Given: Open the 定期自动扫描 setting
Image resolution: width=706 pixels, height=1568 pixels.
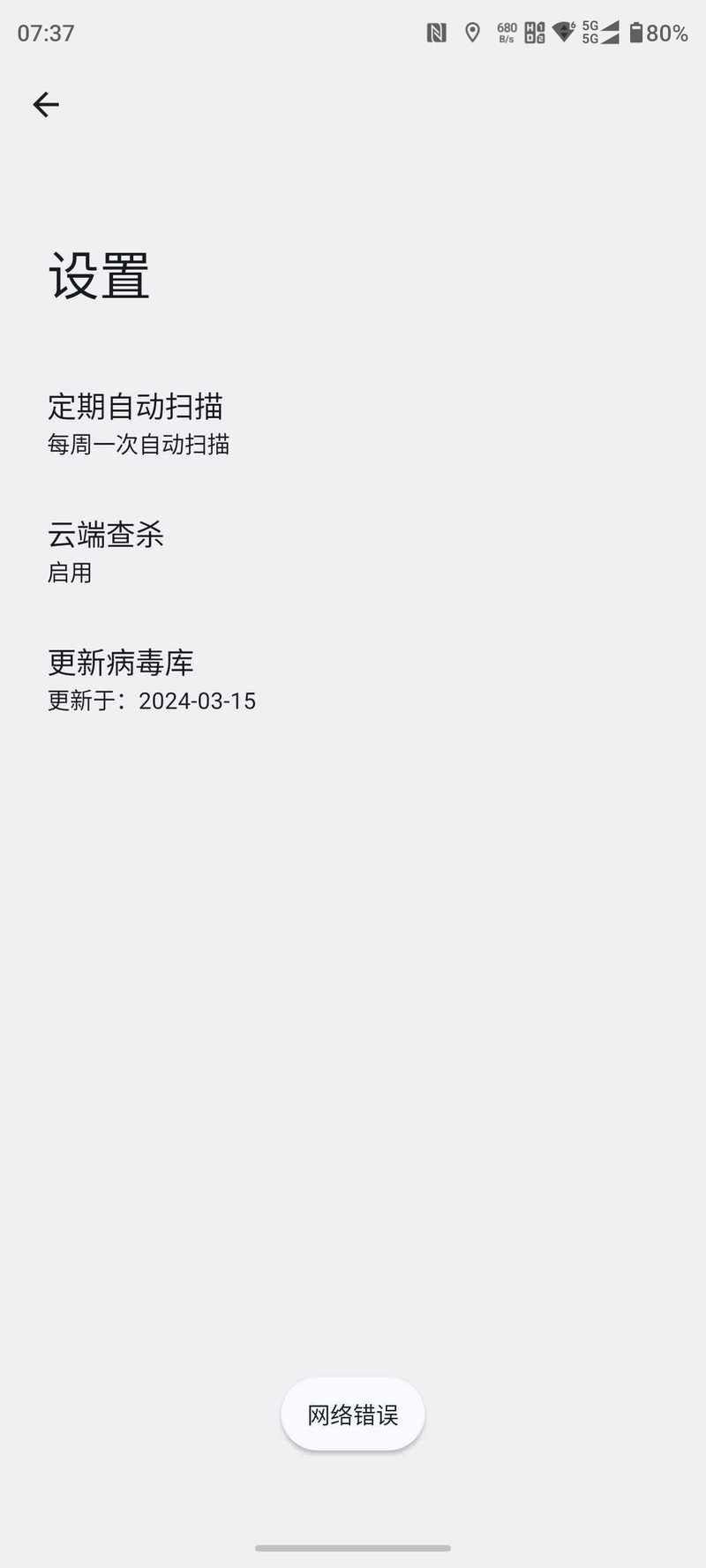Looking at the screenshot, I should pos(353,424).
